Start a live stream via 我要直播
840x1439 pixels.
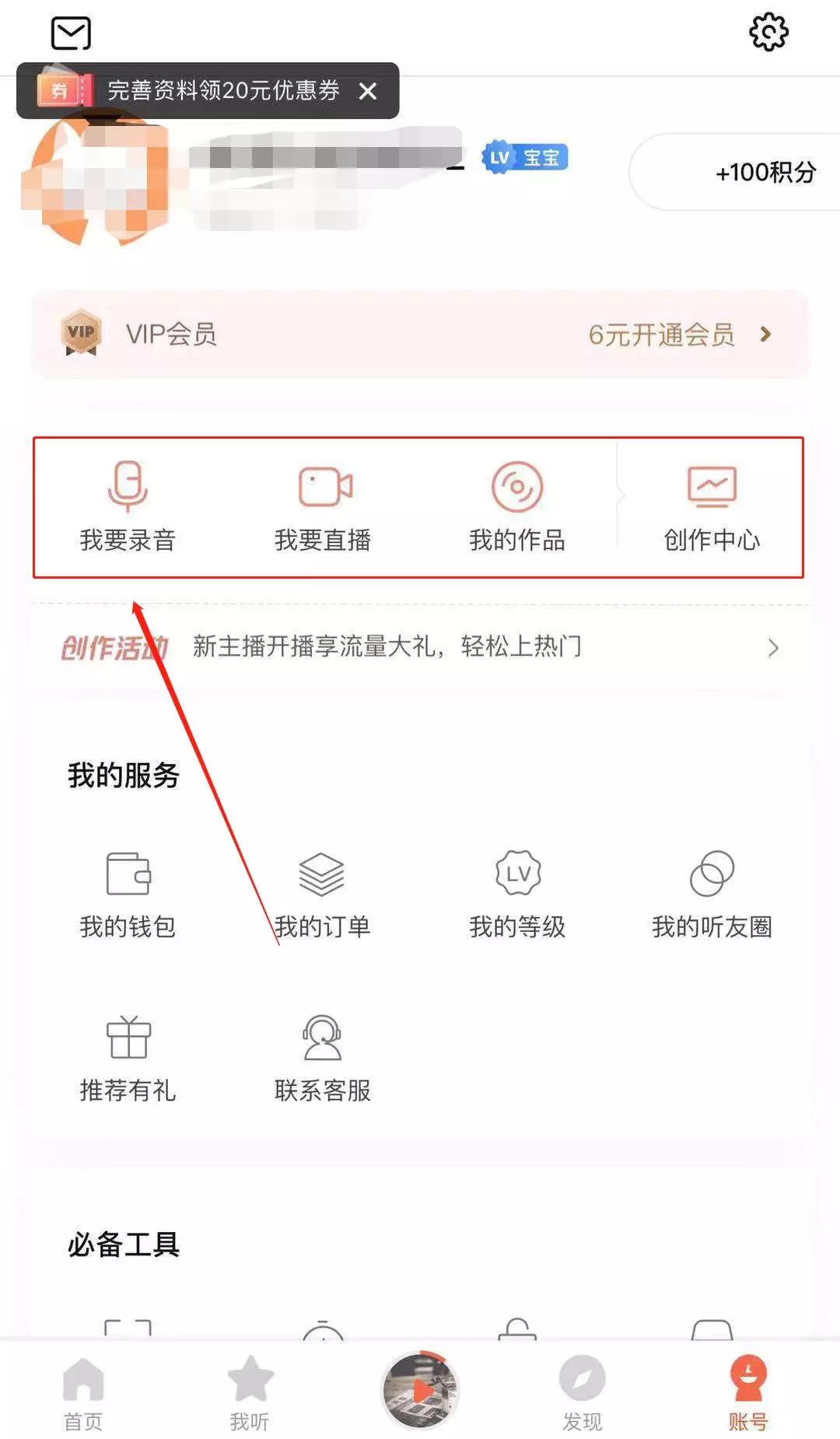[x=323, y=507]
